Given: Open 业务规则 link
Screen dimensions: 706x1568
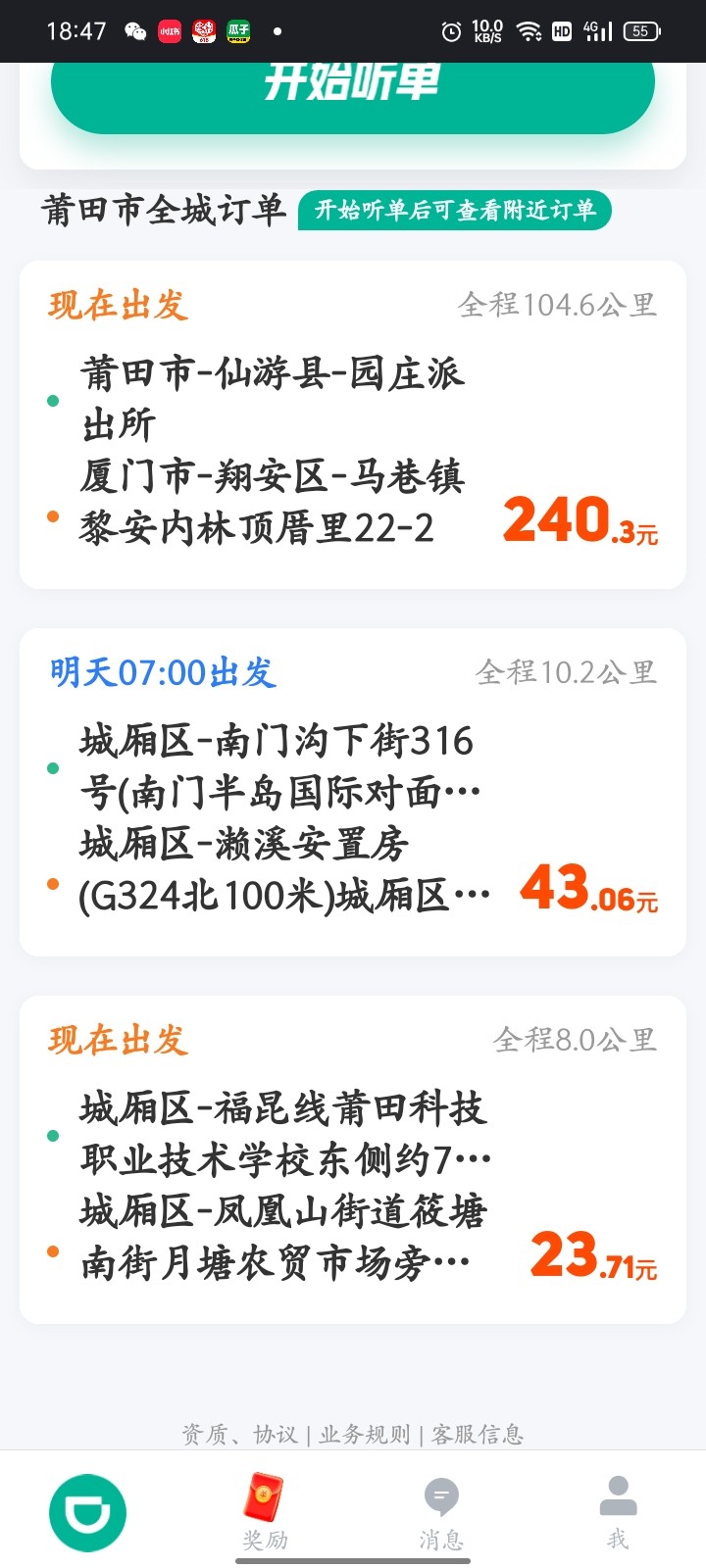Looking at the screenshot, I should (365, 1434).
